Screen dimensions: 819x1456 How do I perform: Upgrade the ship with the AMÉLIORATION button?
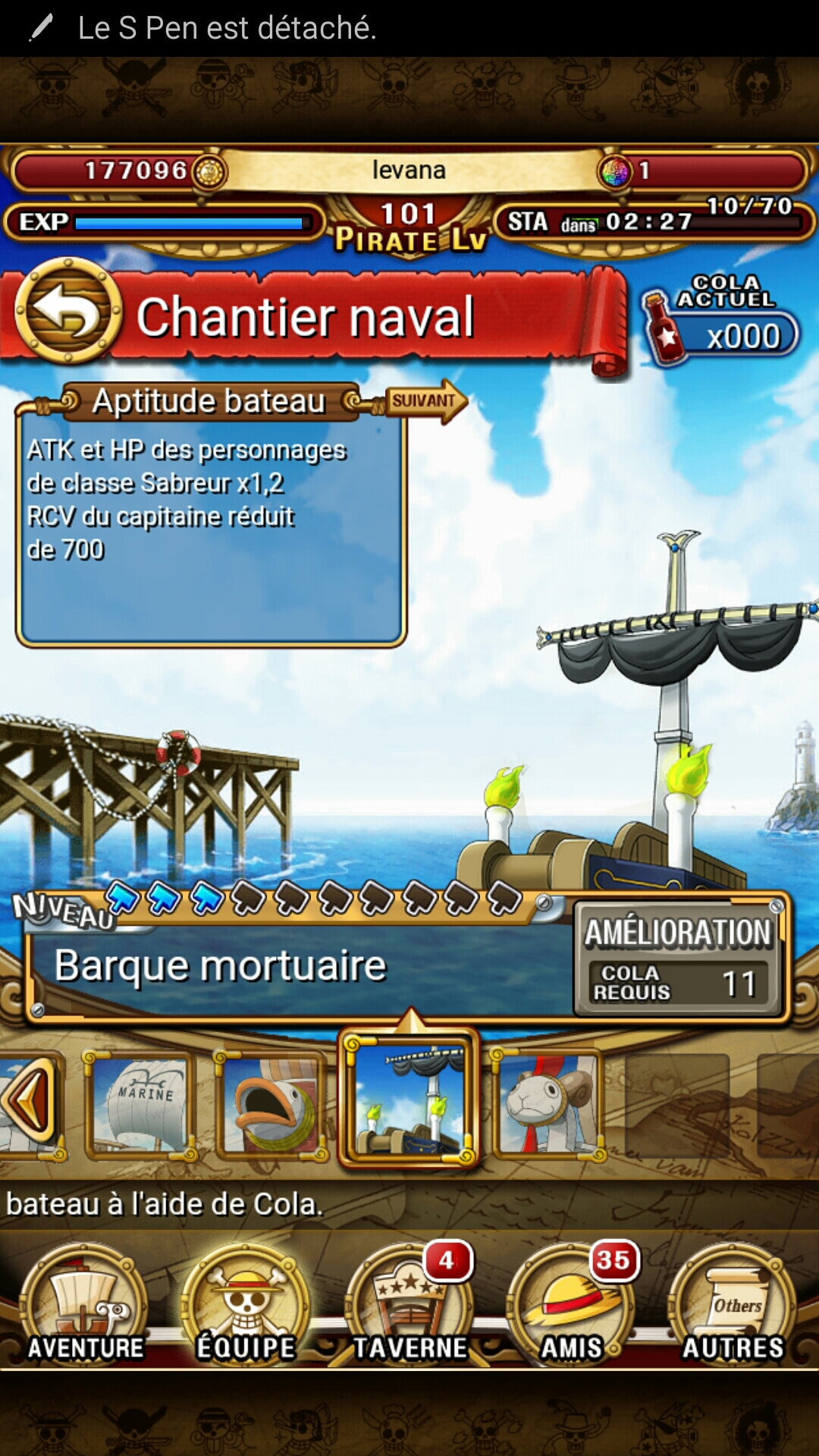(679, 959)
